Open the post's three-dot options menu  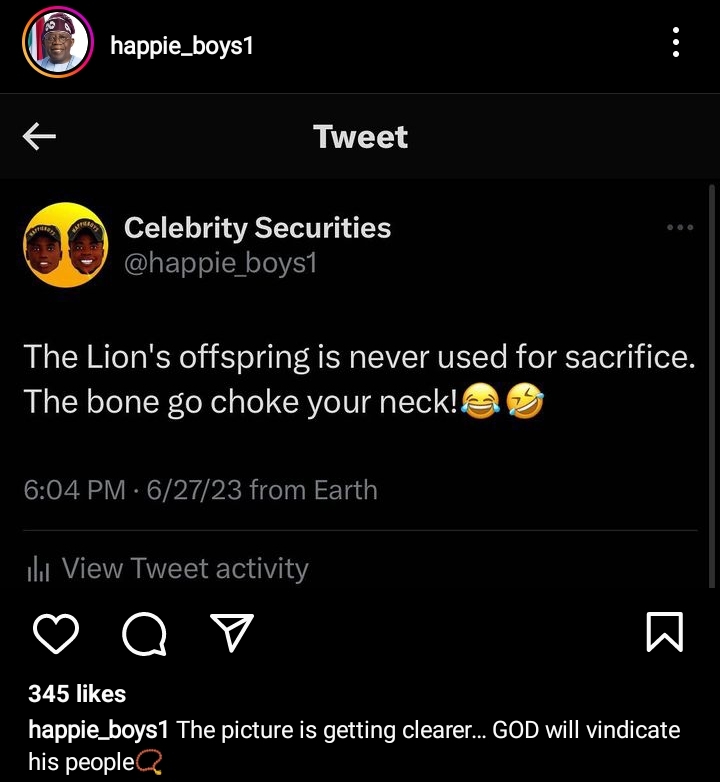(676, 43)
